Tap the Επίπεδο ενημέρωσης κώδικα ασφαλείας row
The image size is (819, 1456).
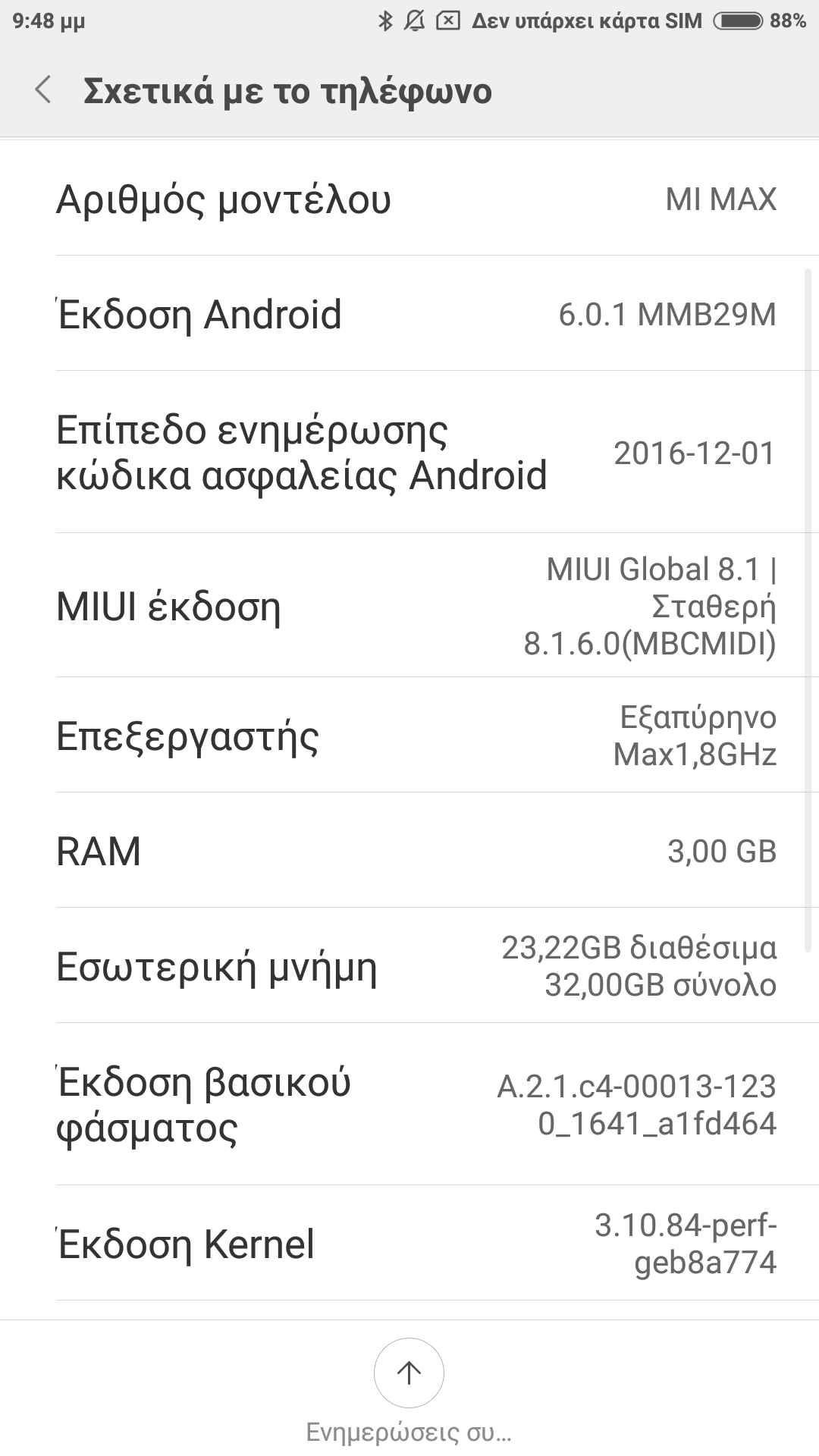pos(409,453)
